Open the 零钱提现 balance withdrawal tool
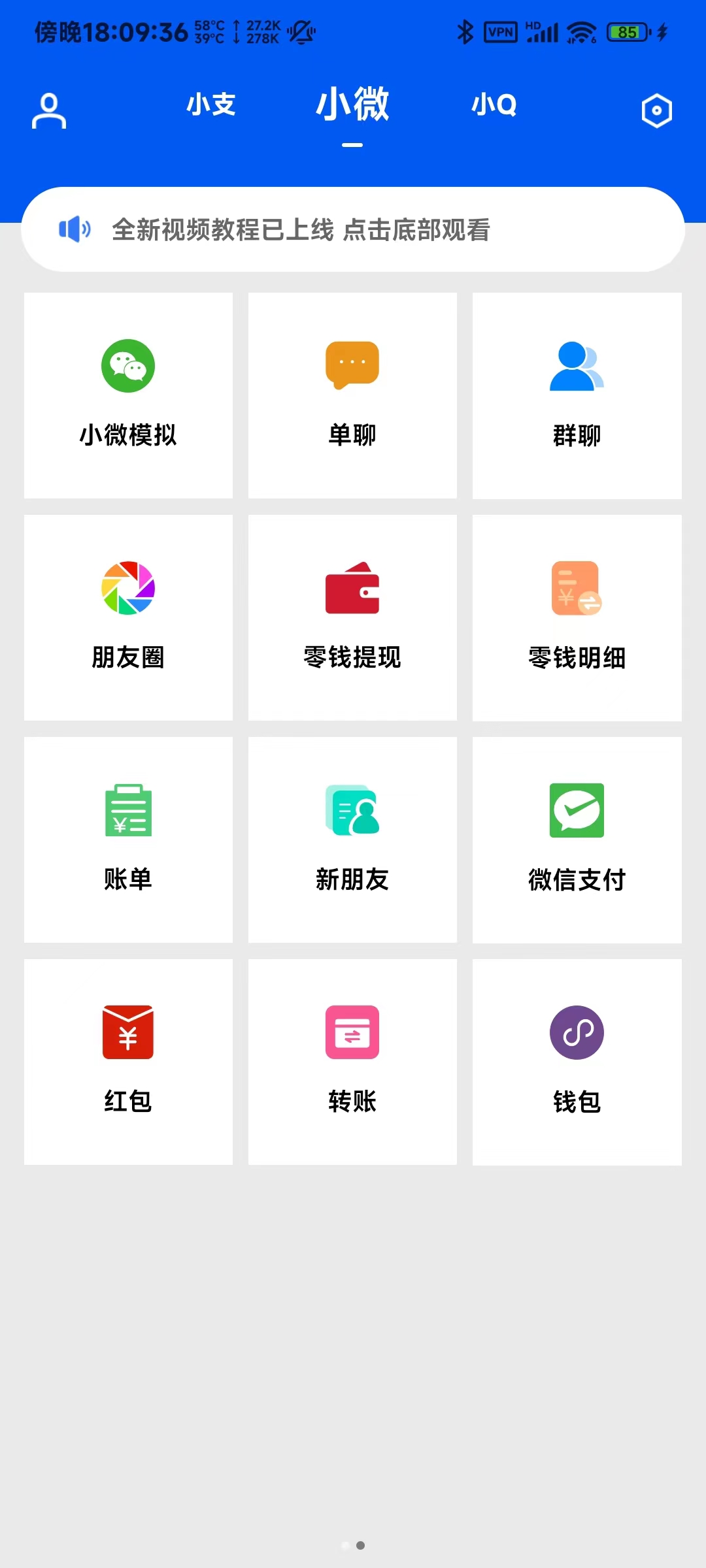The width and height of the screenshot is (706, 1568). click(x=352, y=617)
